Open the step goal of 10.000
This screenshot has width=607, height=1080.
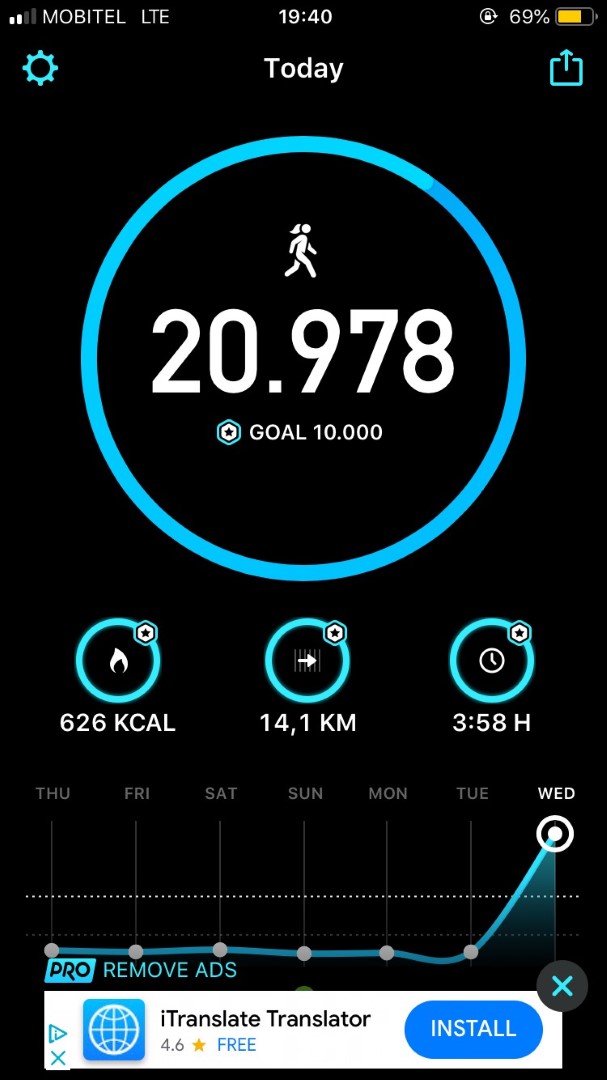300,433
